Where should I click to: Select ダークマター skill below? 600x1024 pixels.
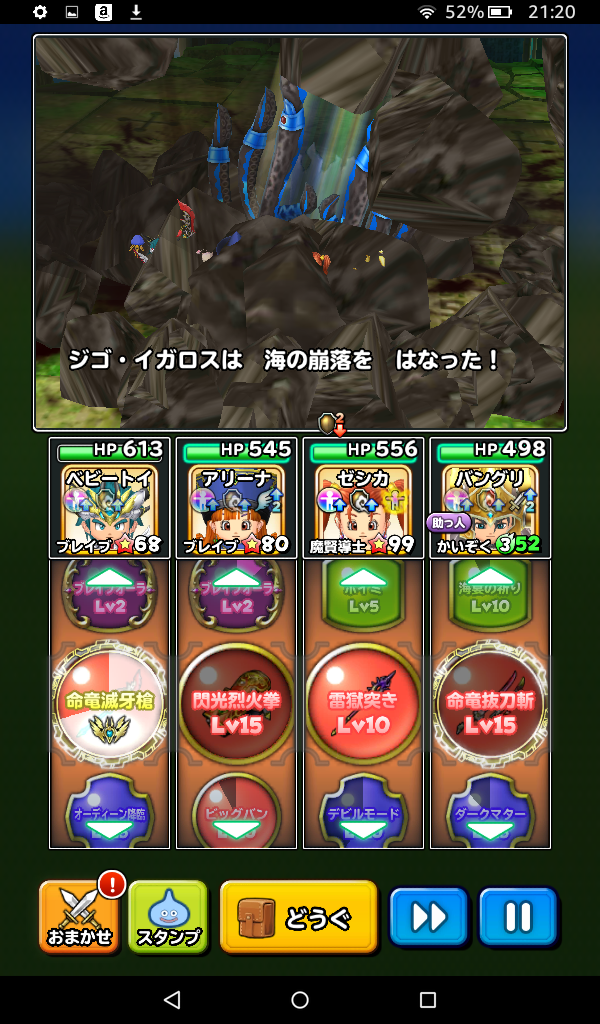tap(490, 810)
